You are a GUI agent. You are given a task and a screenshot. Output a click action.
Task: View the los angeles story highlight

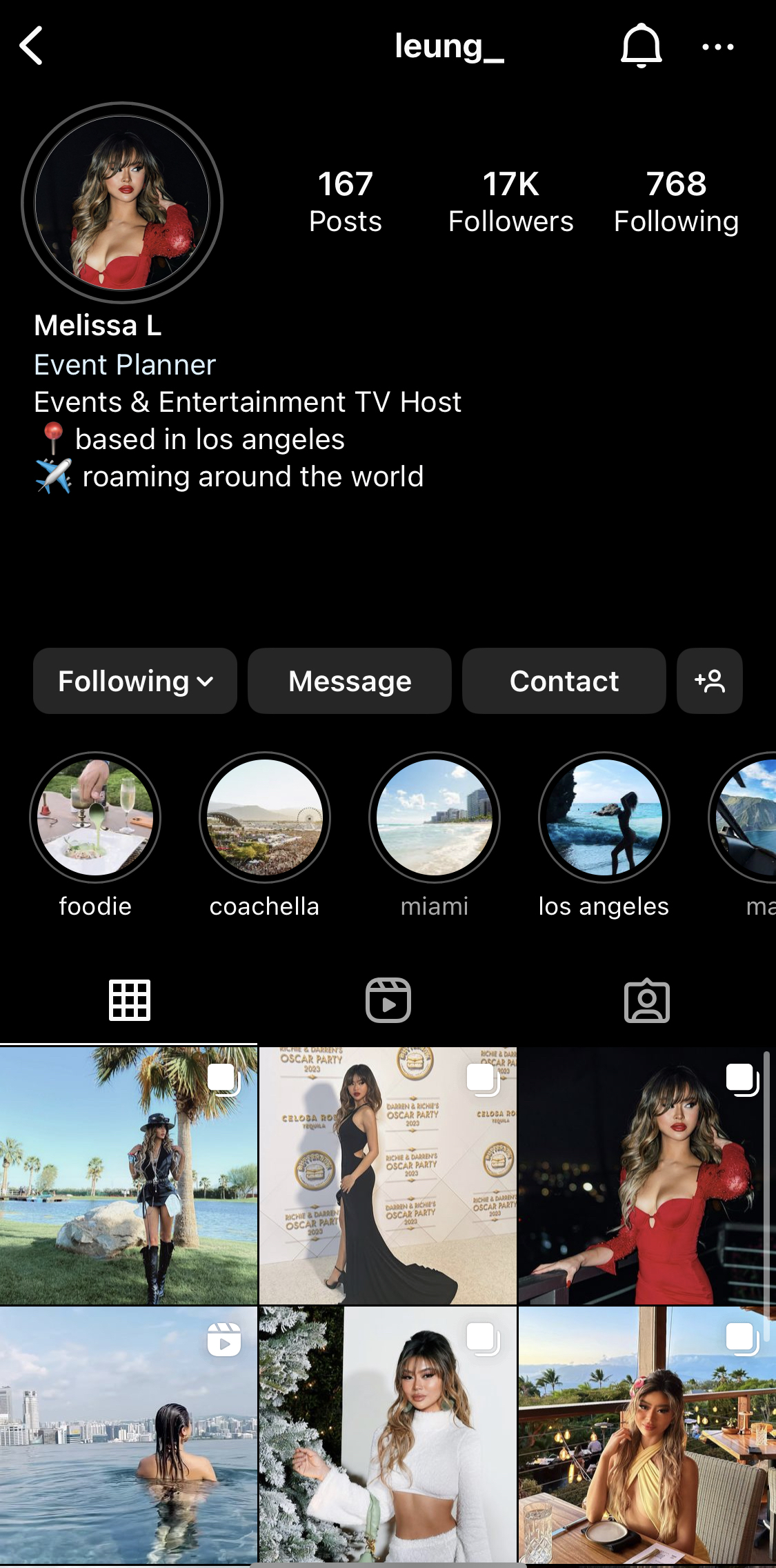click(604, 817)
